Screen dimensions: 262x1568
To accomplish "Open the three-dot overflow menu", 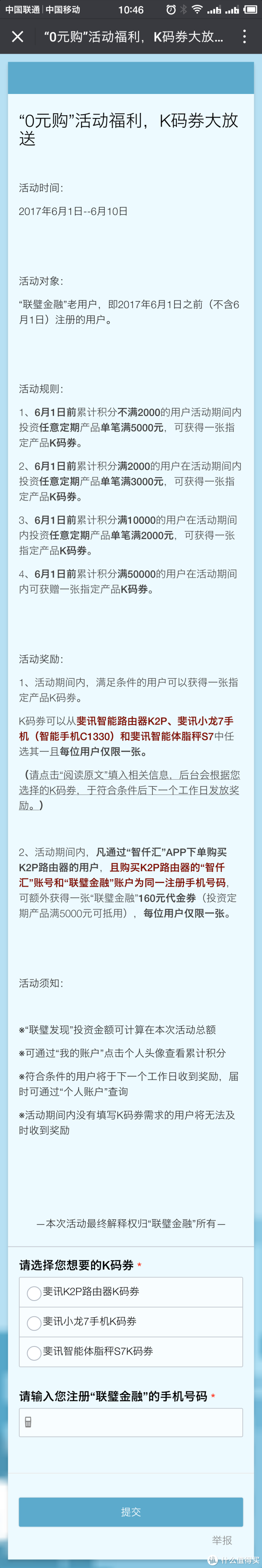I will point(245,37).
